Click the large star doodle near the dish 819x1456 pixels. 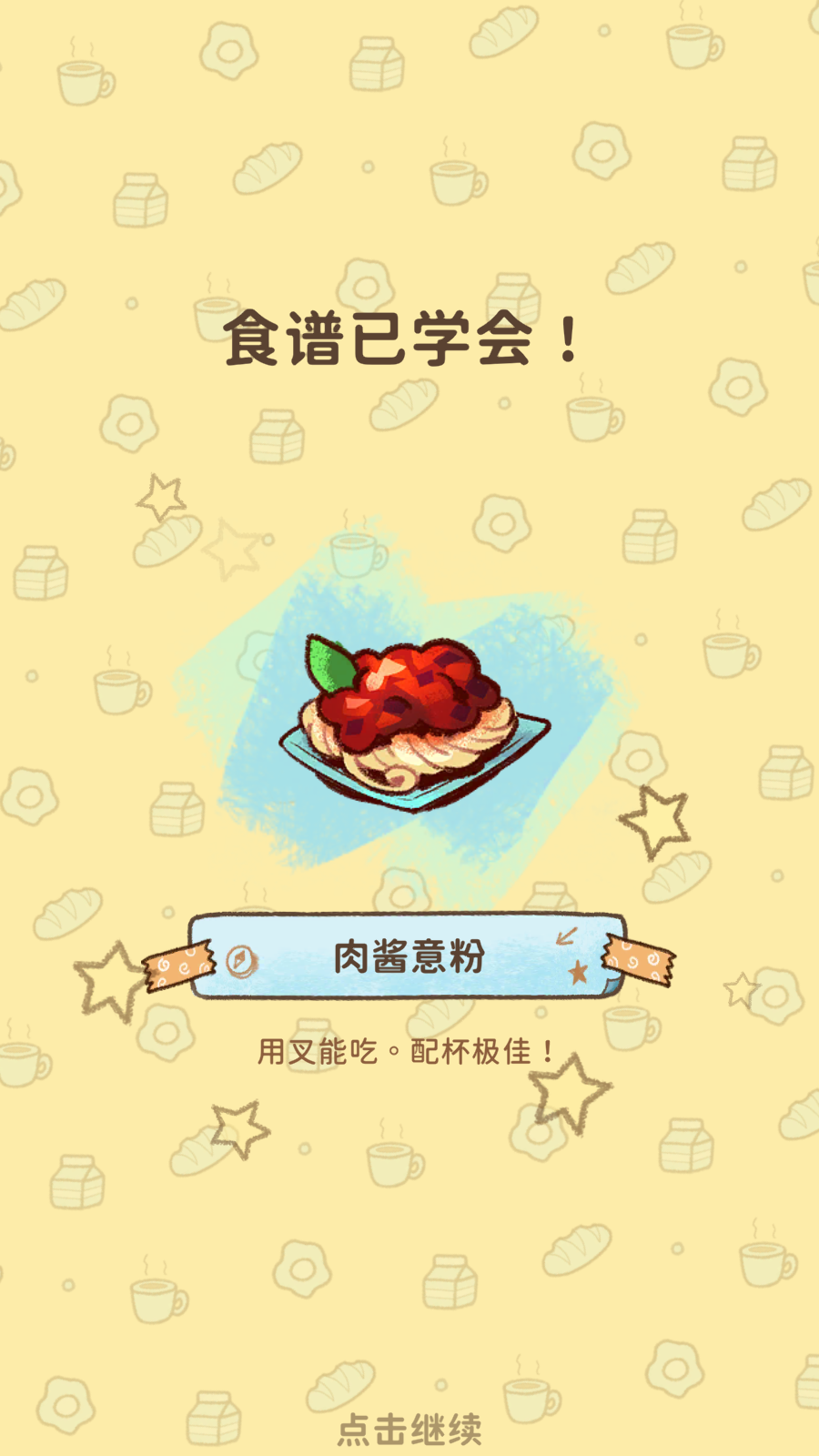point(653,819)
